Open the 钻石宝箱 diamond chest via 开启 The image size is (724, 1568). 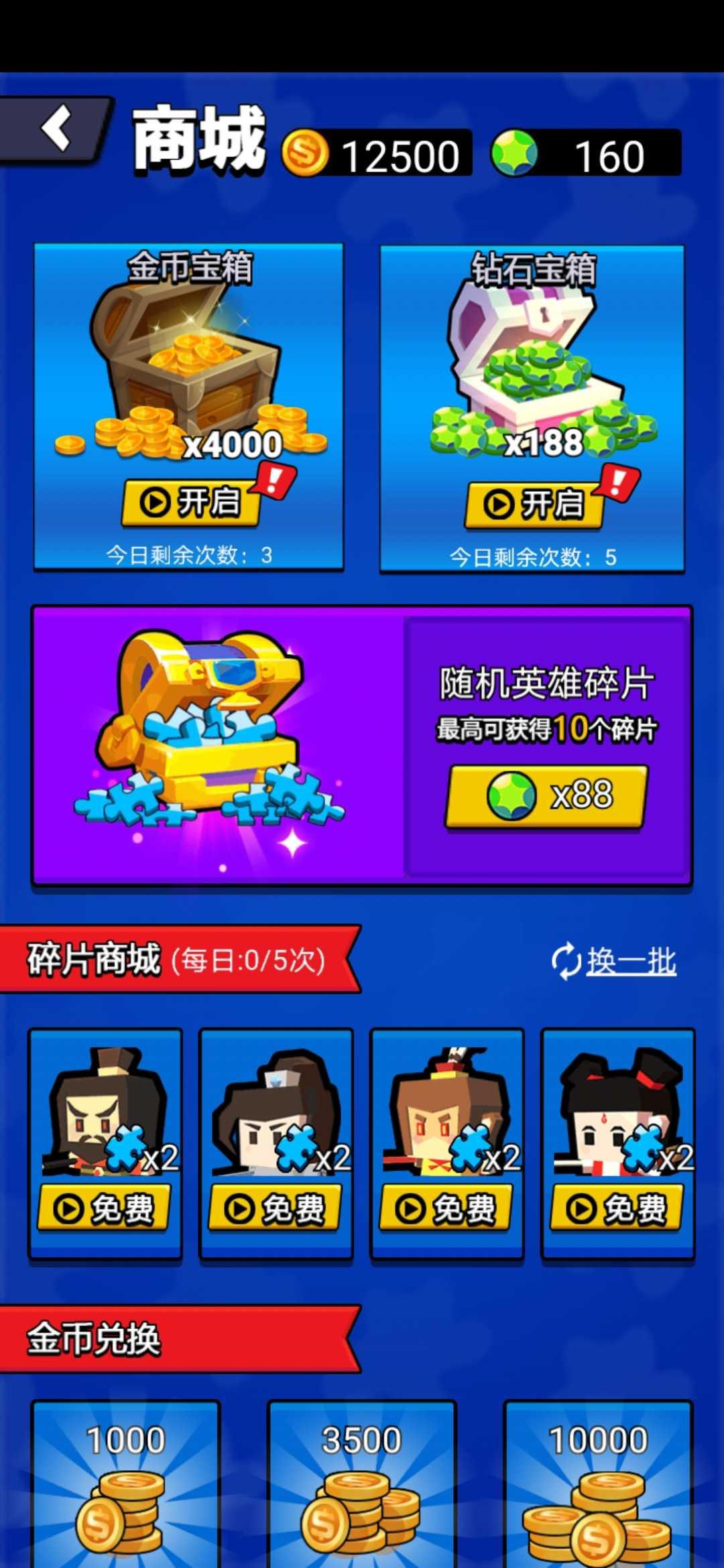click(x=534, y=505)
